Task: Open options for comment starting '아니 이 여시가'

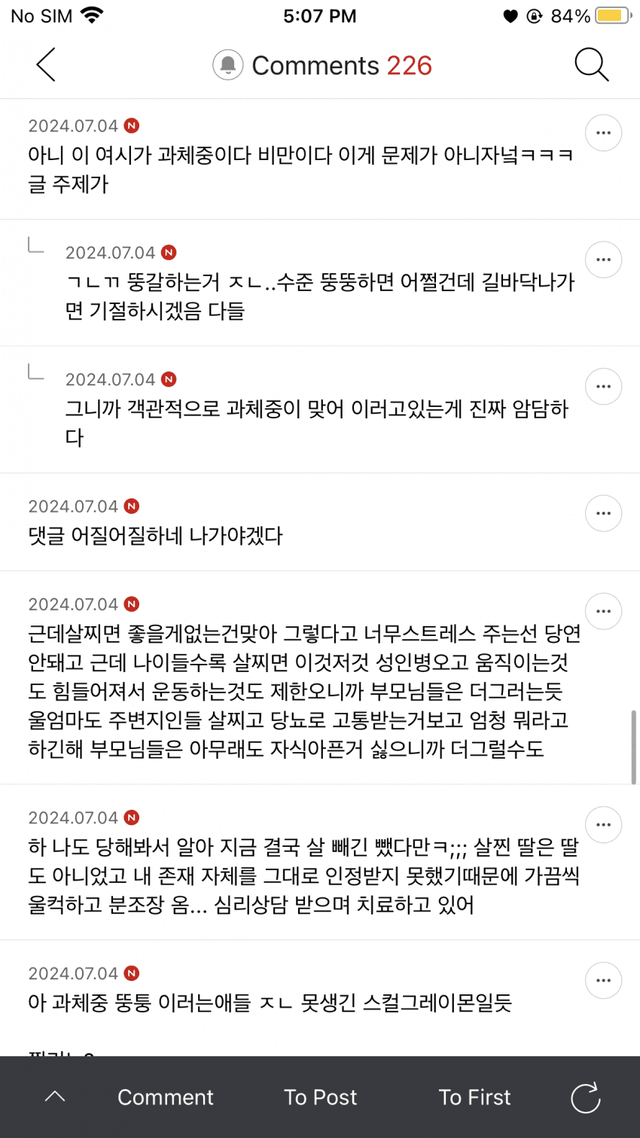Action: click(602, 132)
